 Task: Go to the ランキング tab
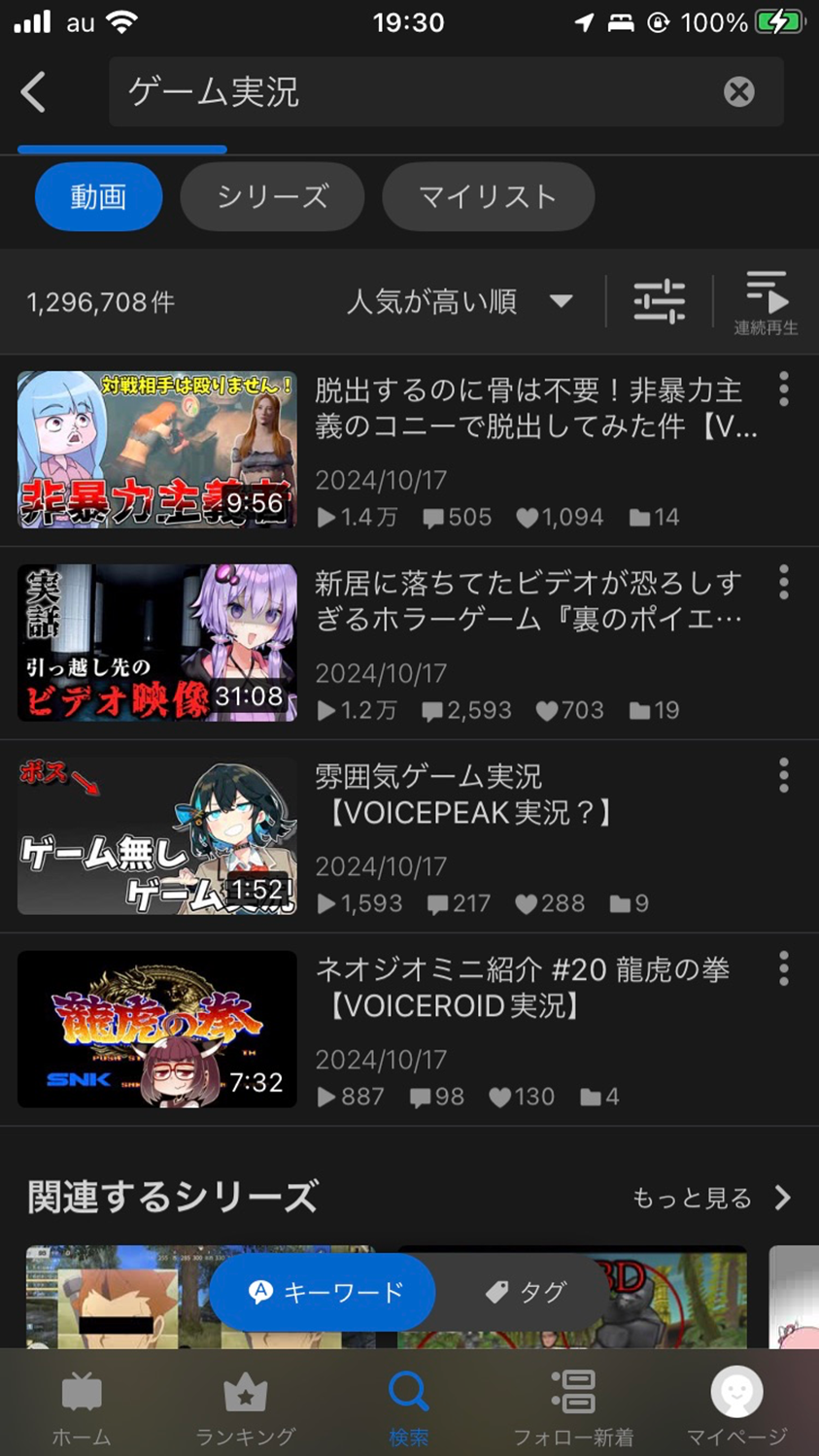[x=245, y=1408]
